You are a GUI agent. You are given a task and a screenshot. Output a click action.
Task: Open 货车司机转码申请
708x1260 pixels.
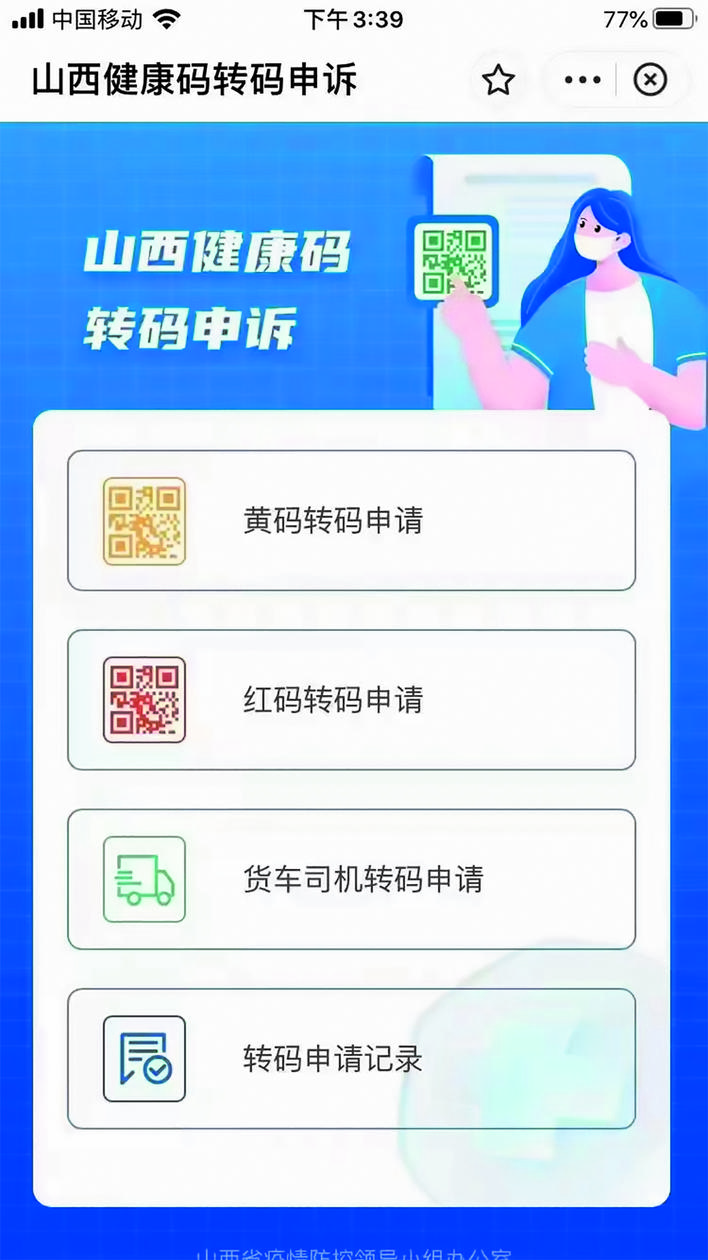click(x=351, y=879)
